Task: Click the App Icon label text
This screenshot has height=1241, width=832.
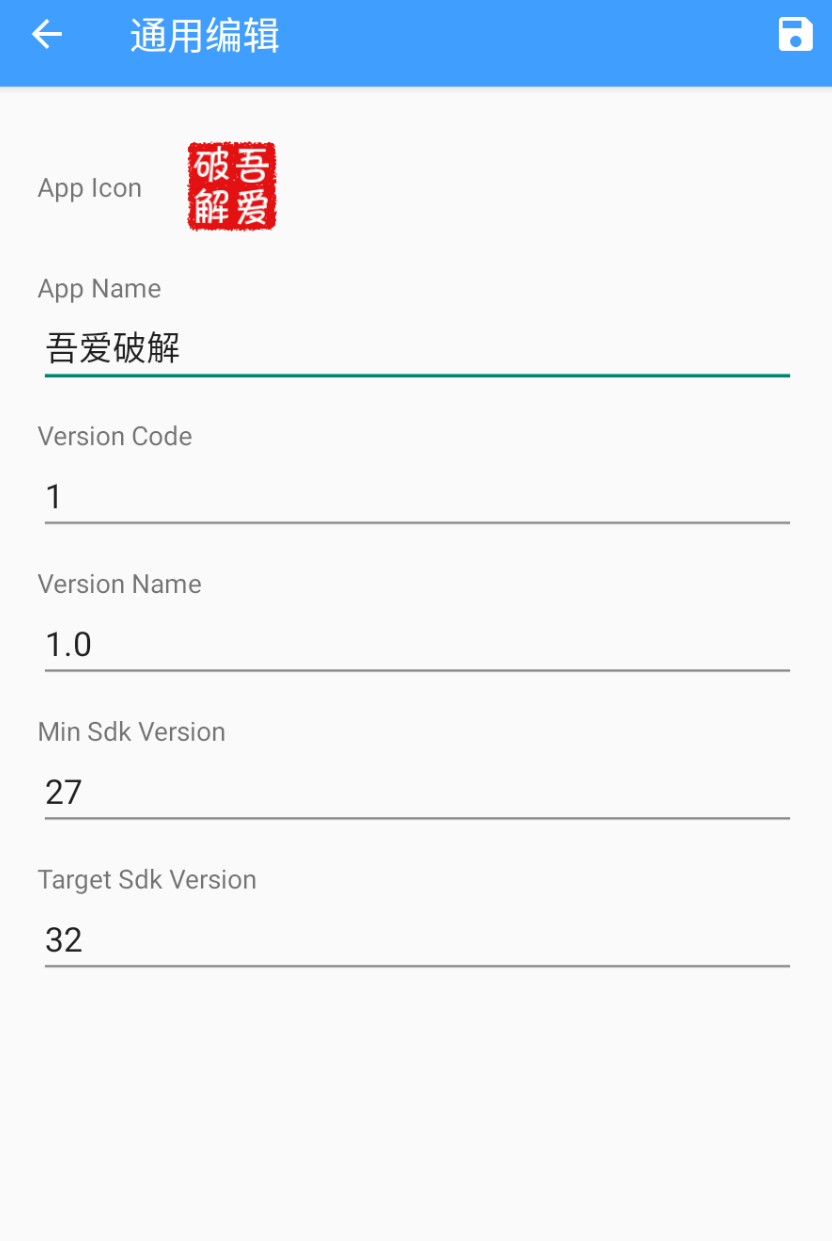Action: pyautogui.click(x=90, y=187)
